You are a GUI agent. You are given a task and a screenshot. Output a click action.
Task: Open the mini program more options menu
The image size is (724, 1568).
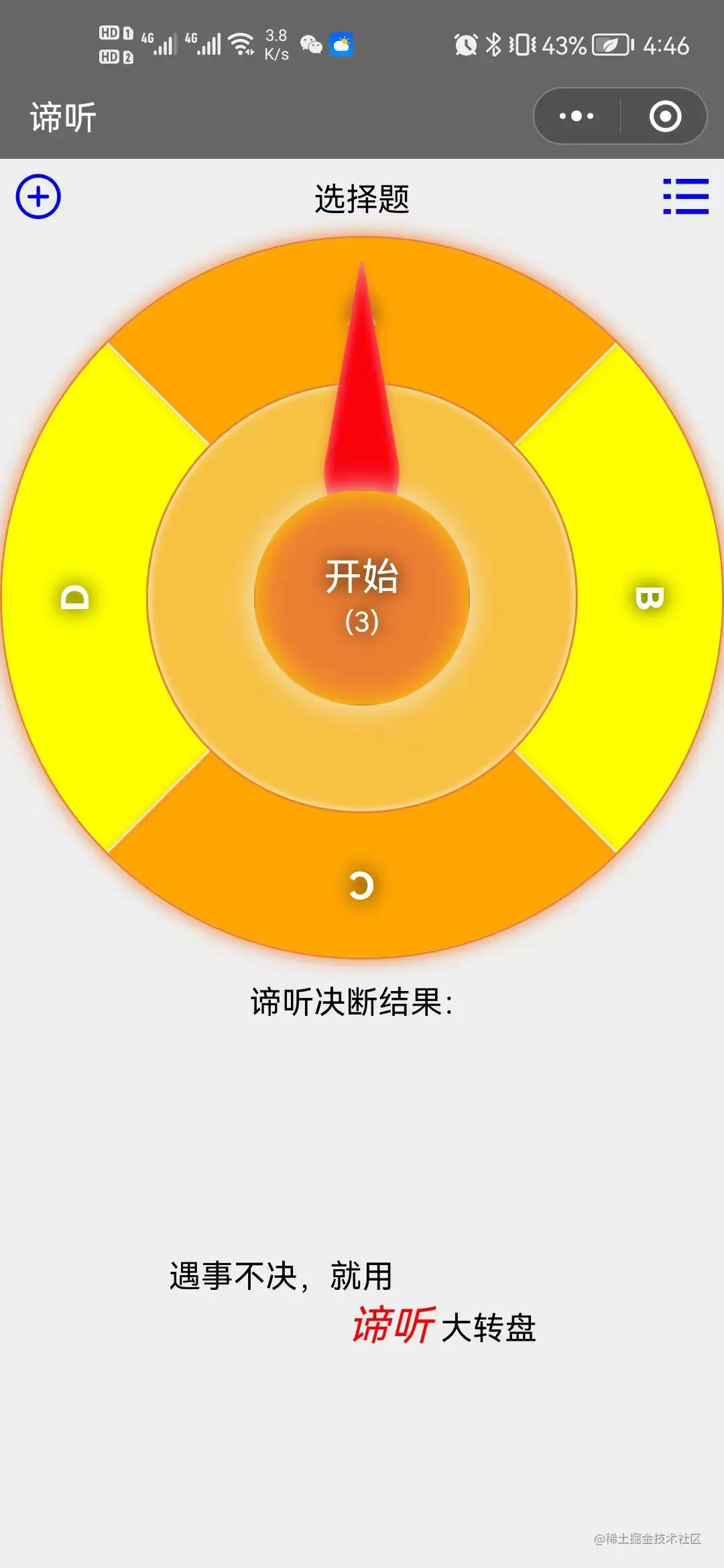click(x=577, y=116)
